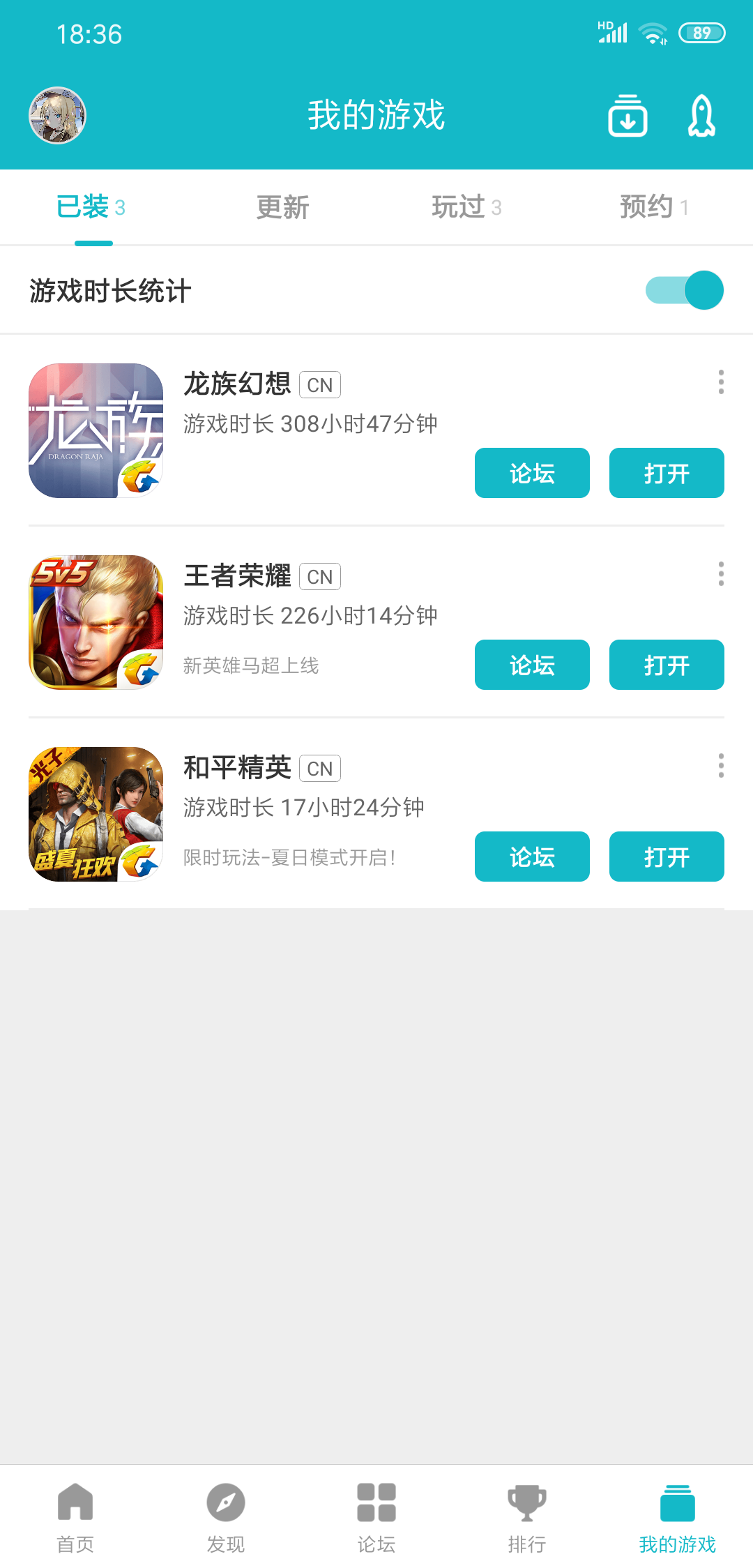Viewport: 753px width, 1568px height.
Task: Open the profile avatar
Action: click(x=57, y=115)
